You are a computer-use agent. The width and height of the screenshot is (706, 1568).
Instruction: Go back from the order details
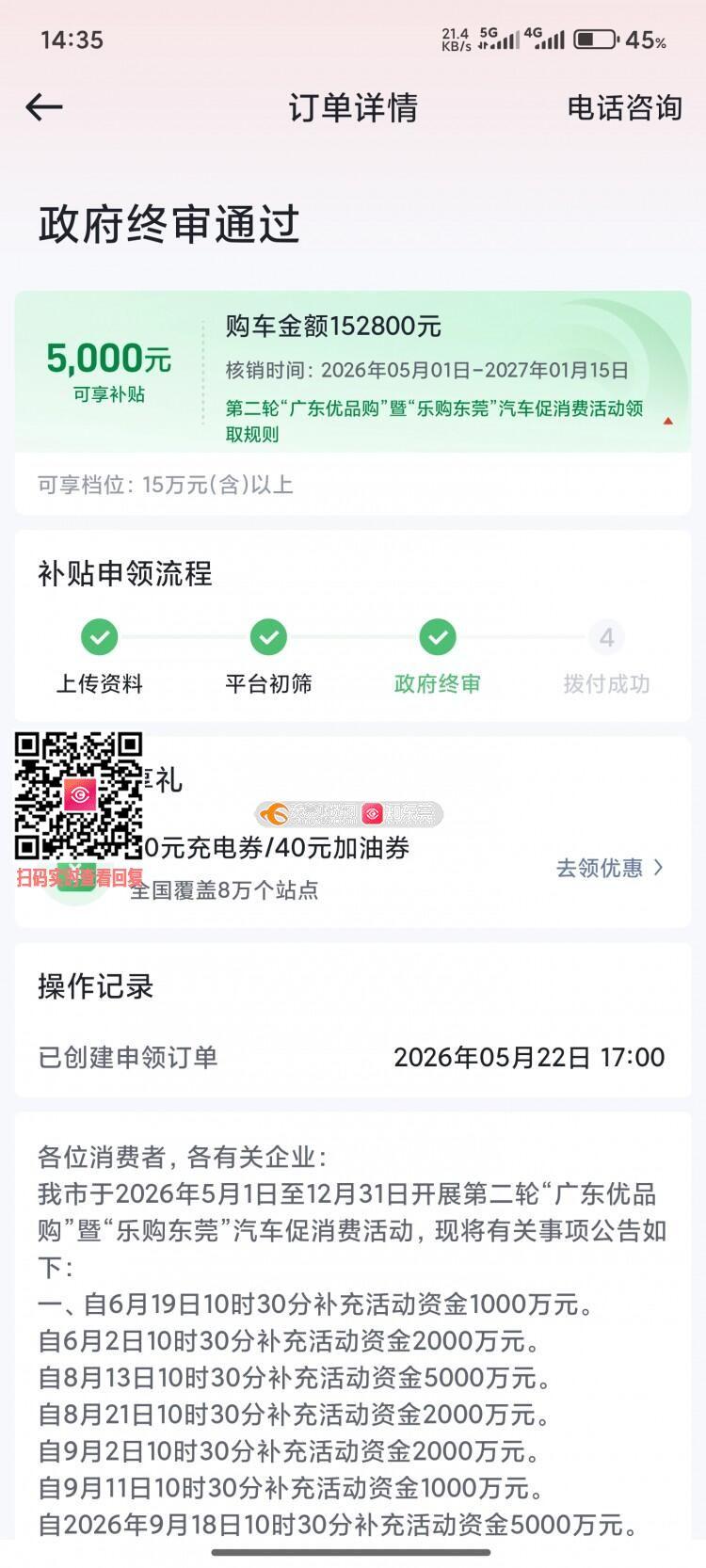43,107
